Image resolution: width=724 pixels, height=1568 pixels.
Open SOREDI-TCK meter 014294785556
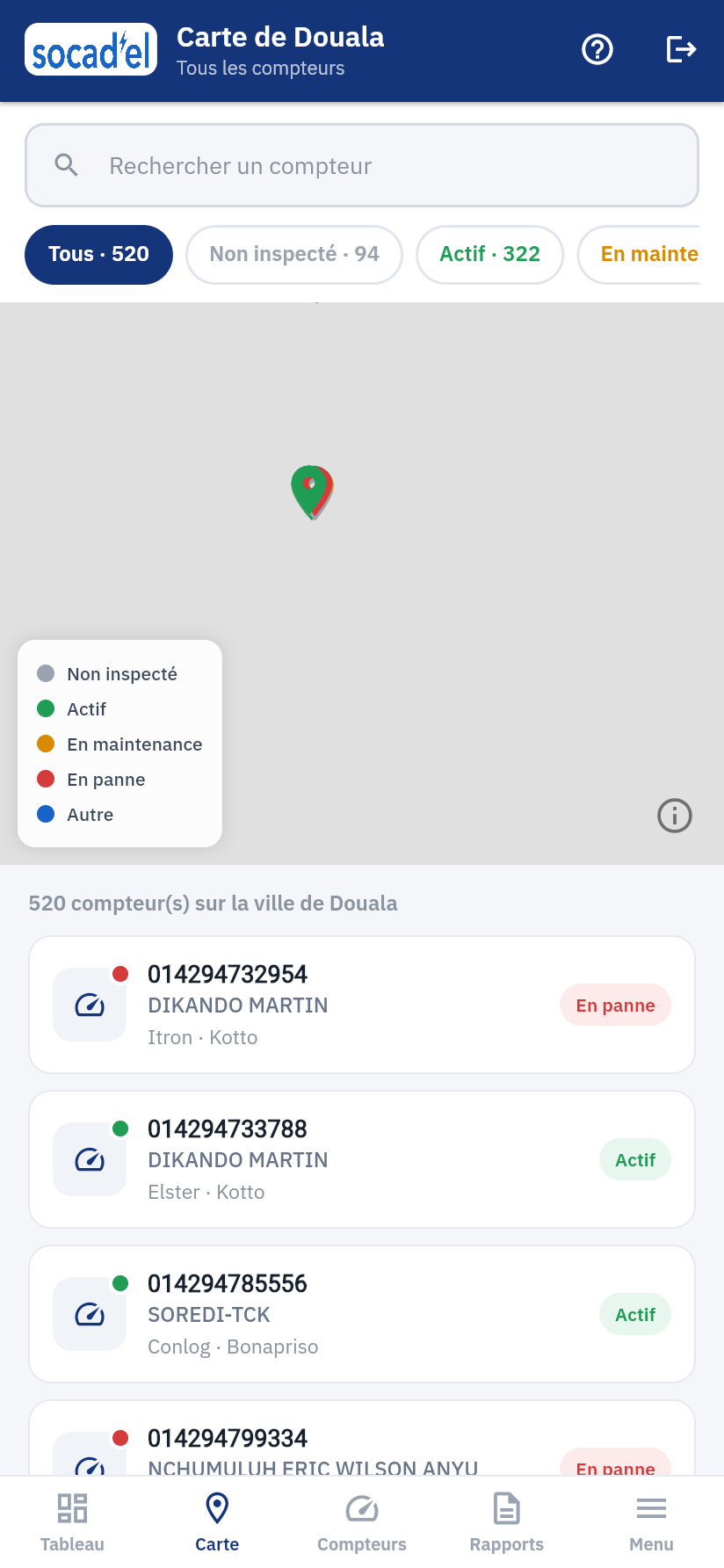click(x=362, y=1314)
